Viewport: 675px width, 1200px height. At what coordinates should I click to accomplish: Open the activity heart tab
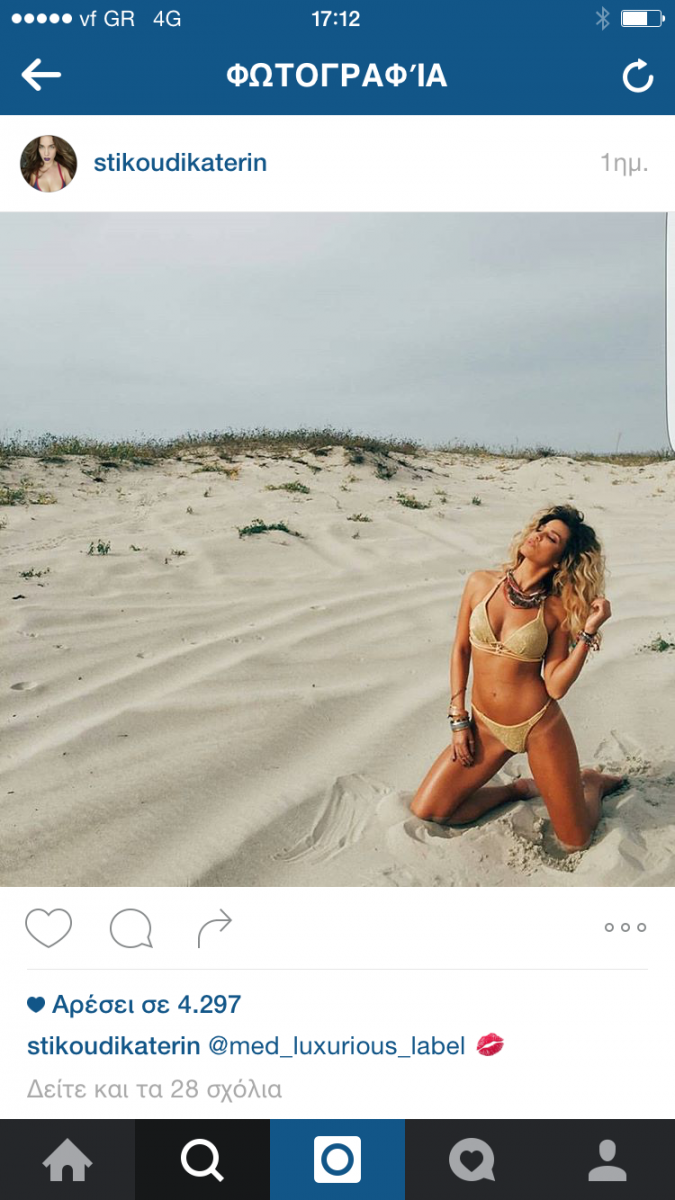[472, 1160]
